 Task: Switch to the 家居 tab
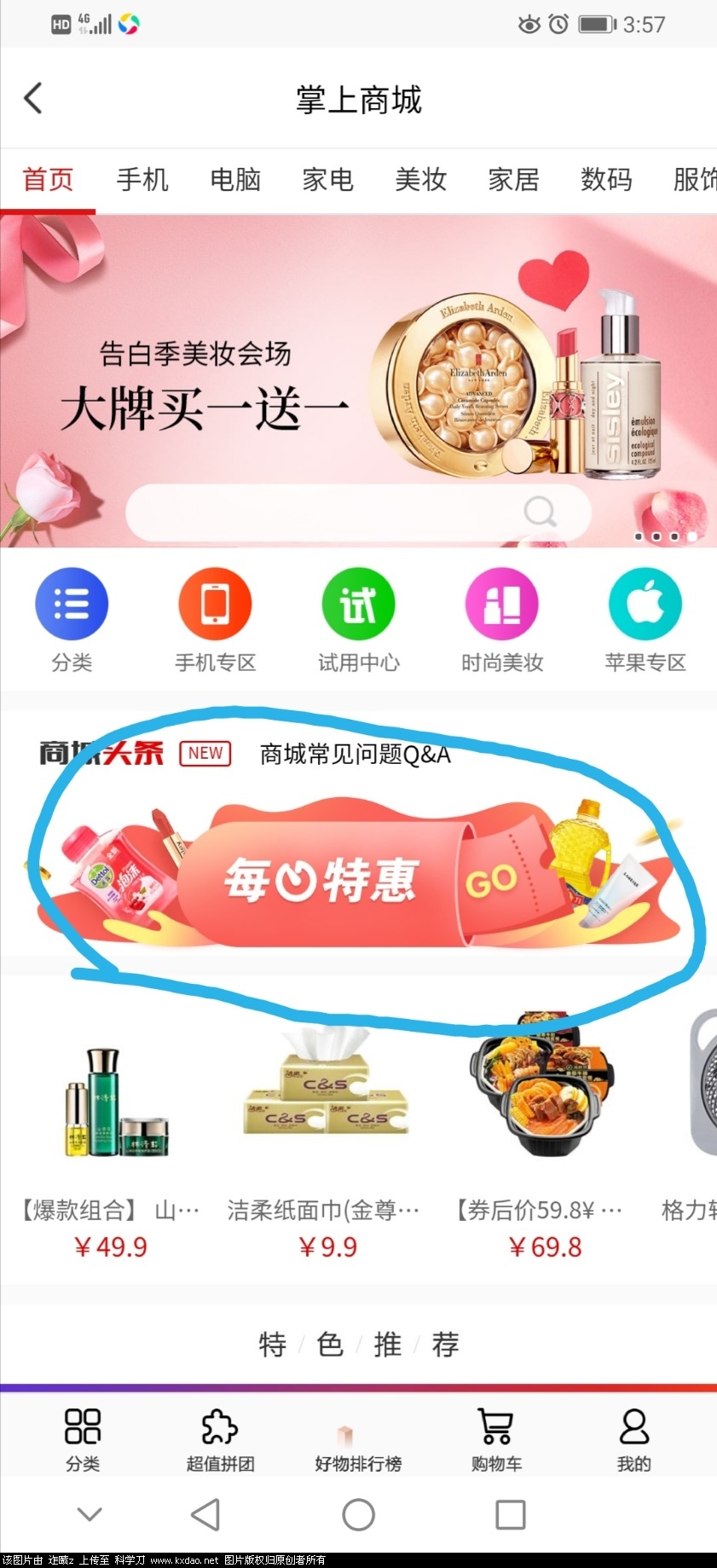click(x=513, y=180)
